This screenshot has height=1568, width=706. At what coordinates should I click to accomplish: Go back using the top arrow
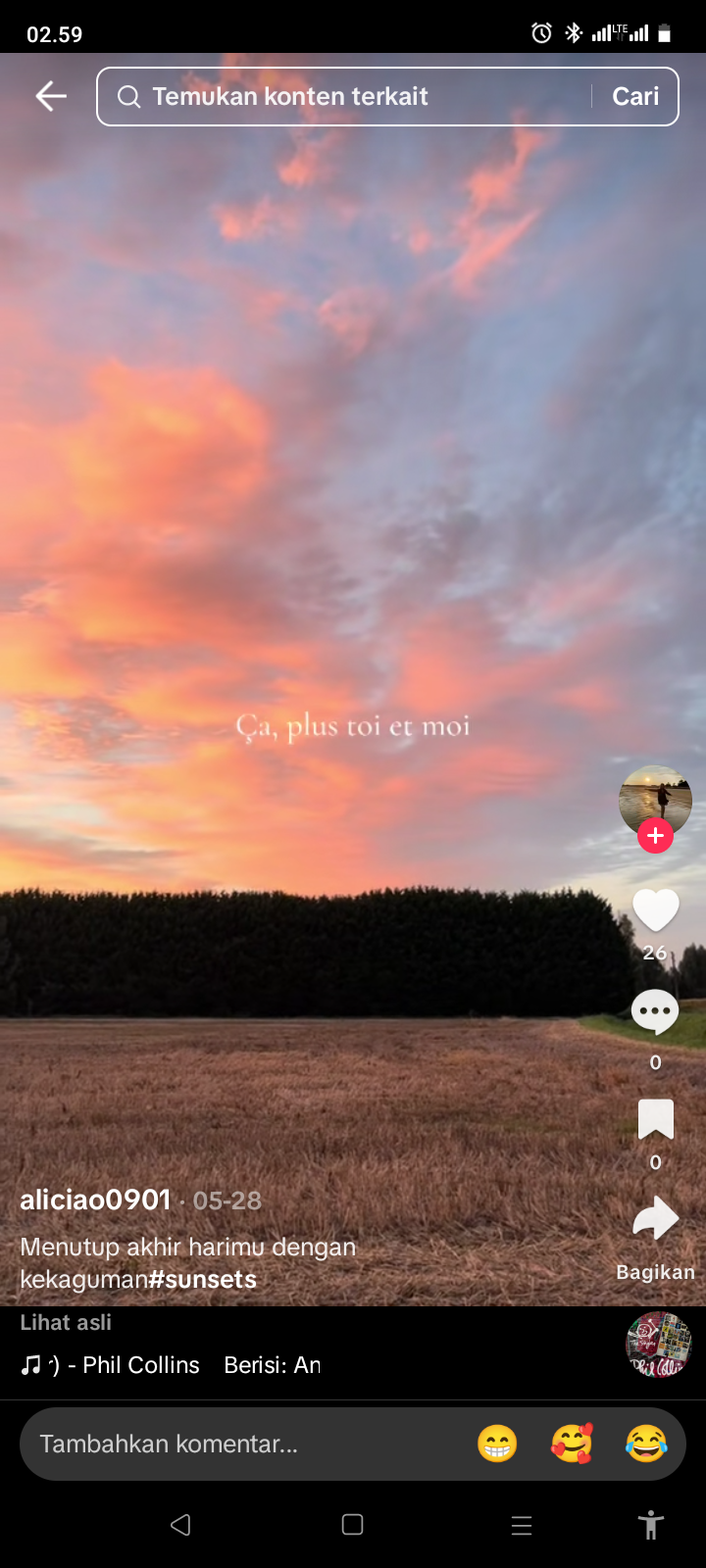pos(51,96)
